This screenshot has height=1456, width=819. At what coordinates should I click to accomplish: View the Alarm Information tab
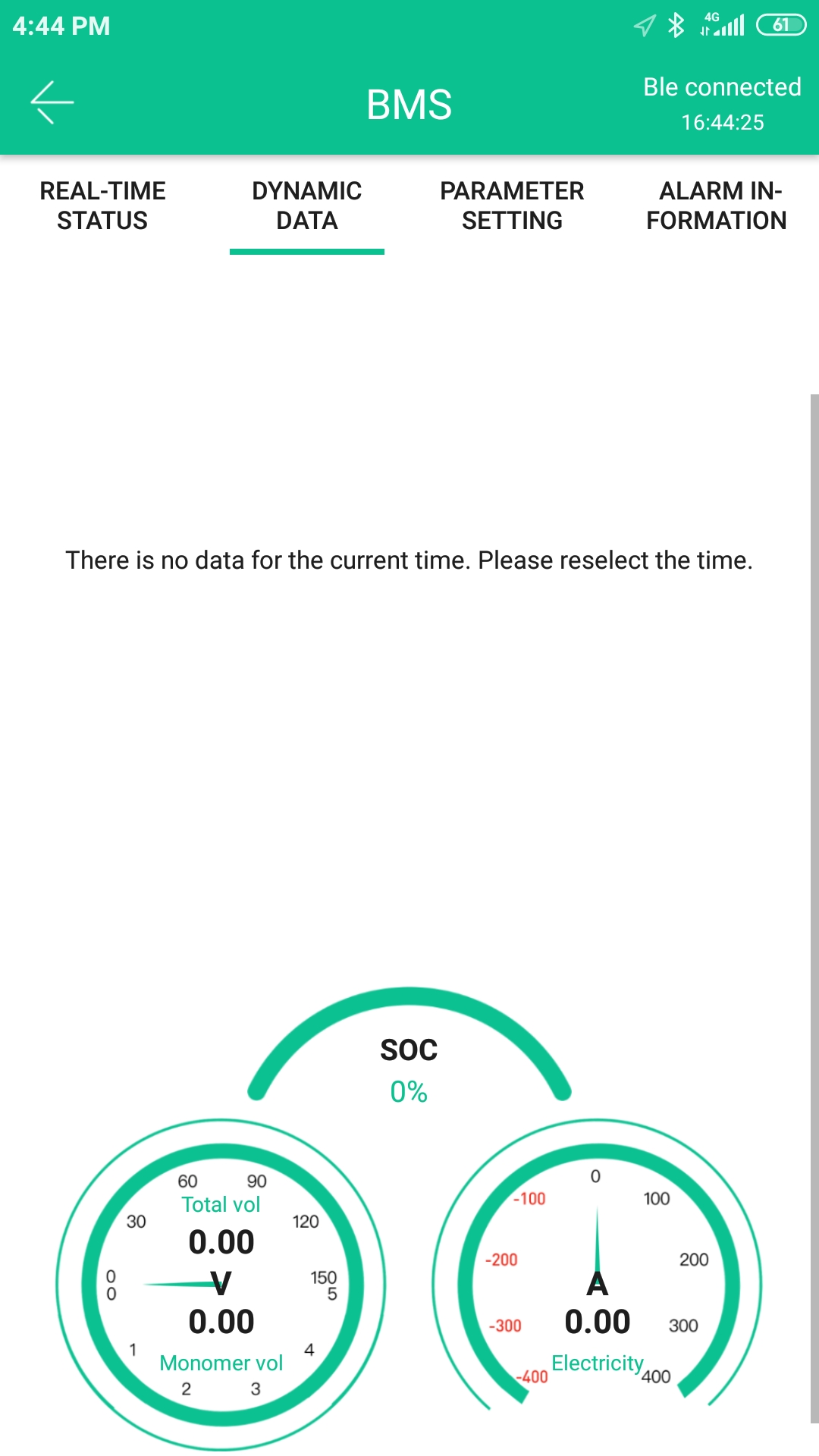click(717, 206)
